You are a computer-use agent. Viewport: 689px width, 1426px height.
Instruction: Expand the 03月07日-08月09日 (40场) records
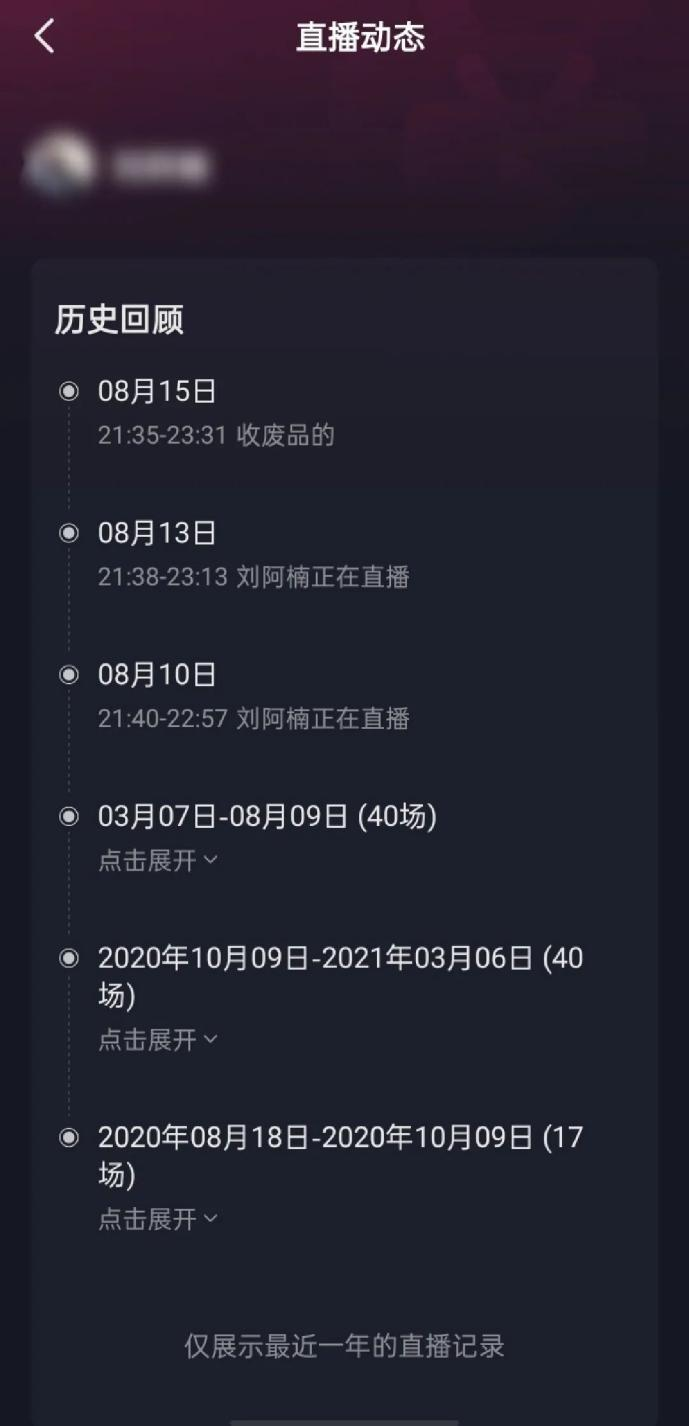(158, 861)
